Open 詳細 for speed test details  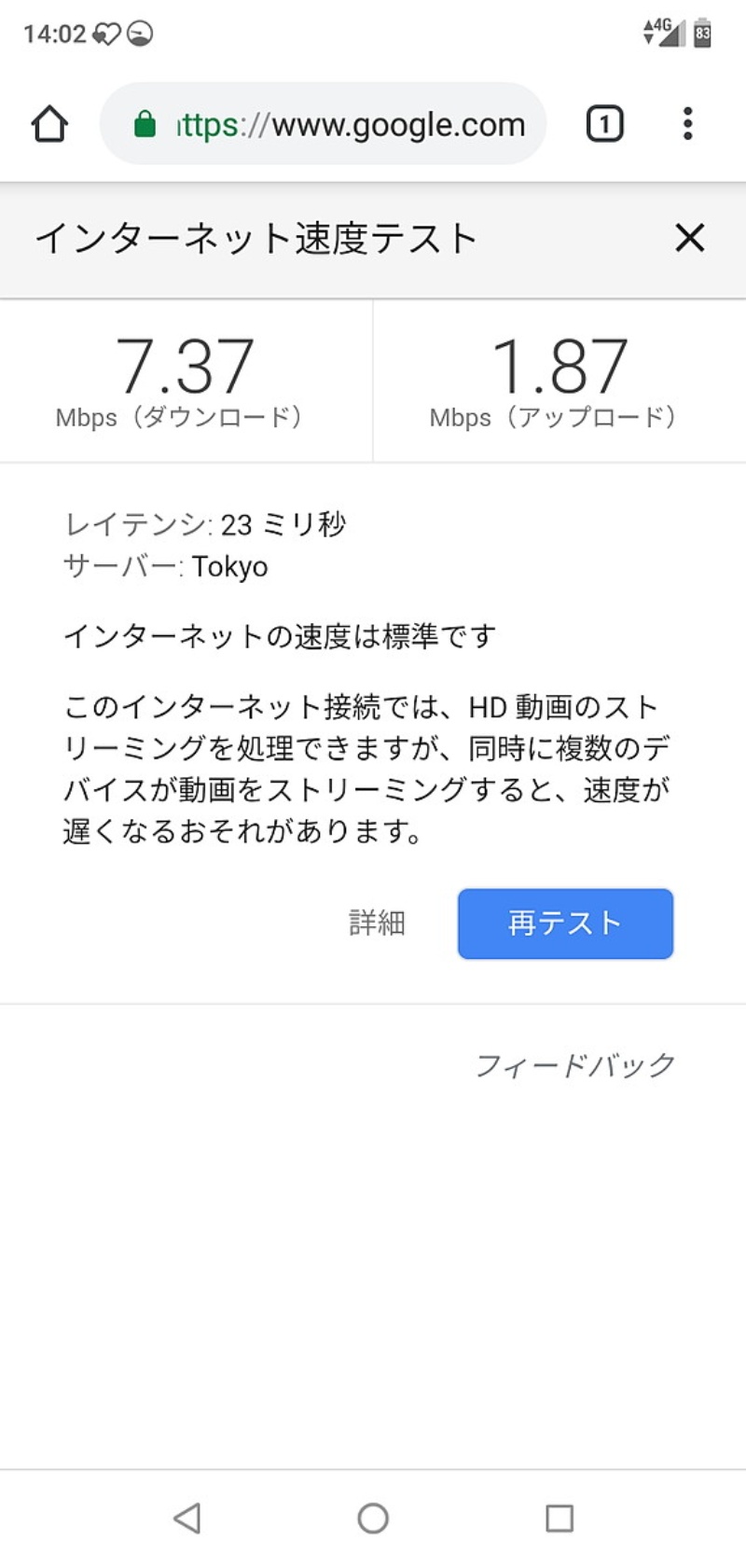coord(377,923)
